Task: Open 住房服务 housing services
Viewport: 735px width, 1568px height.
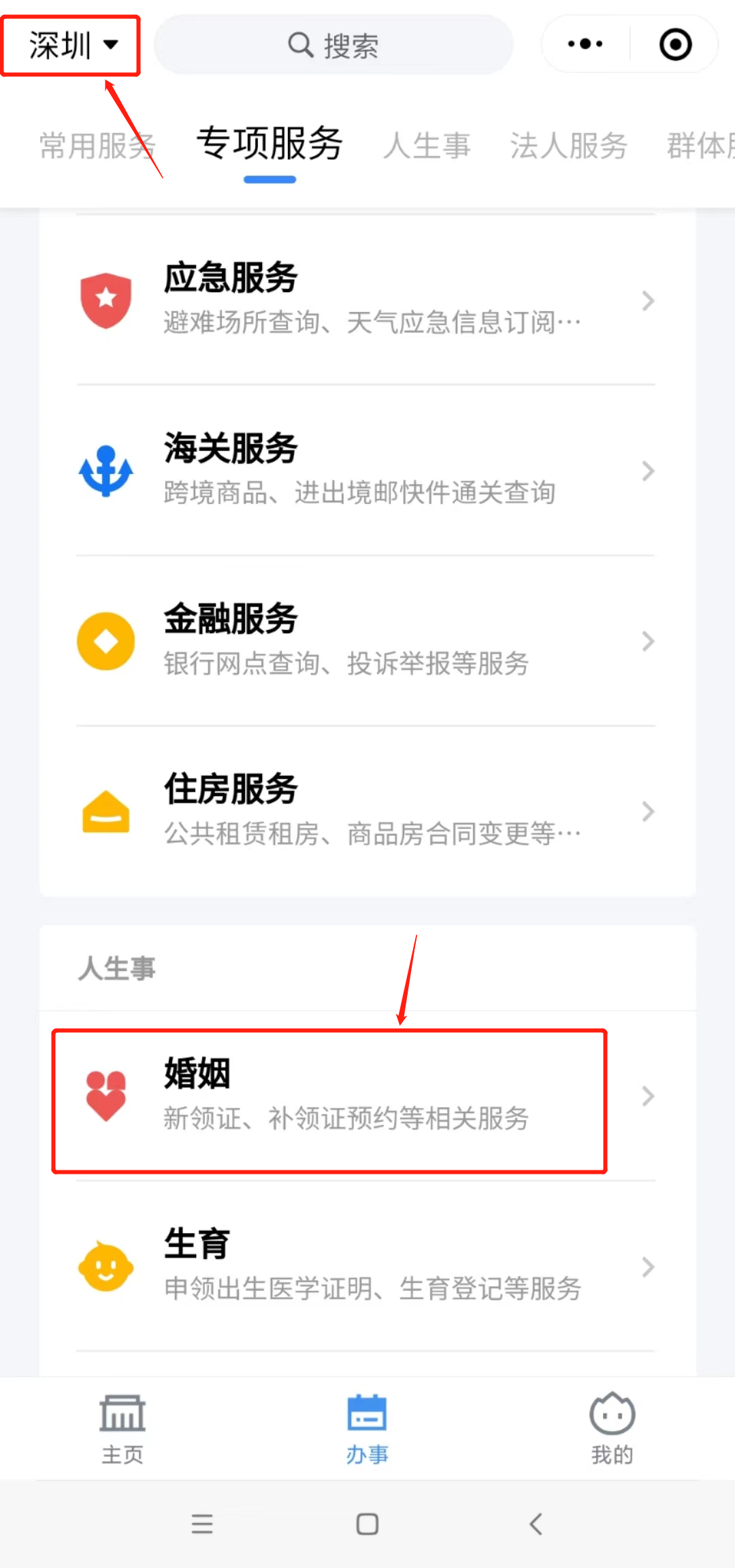Action: pyautogui.click(x=367, y=811)
